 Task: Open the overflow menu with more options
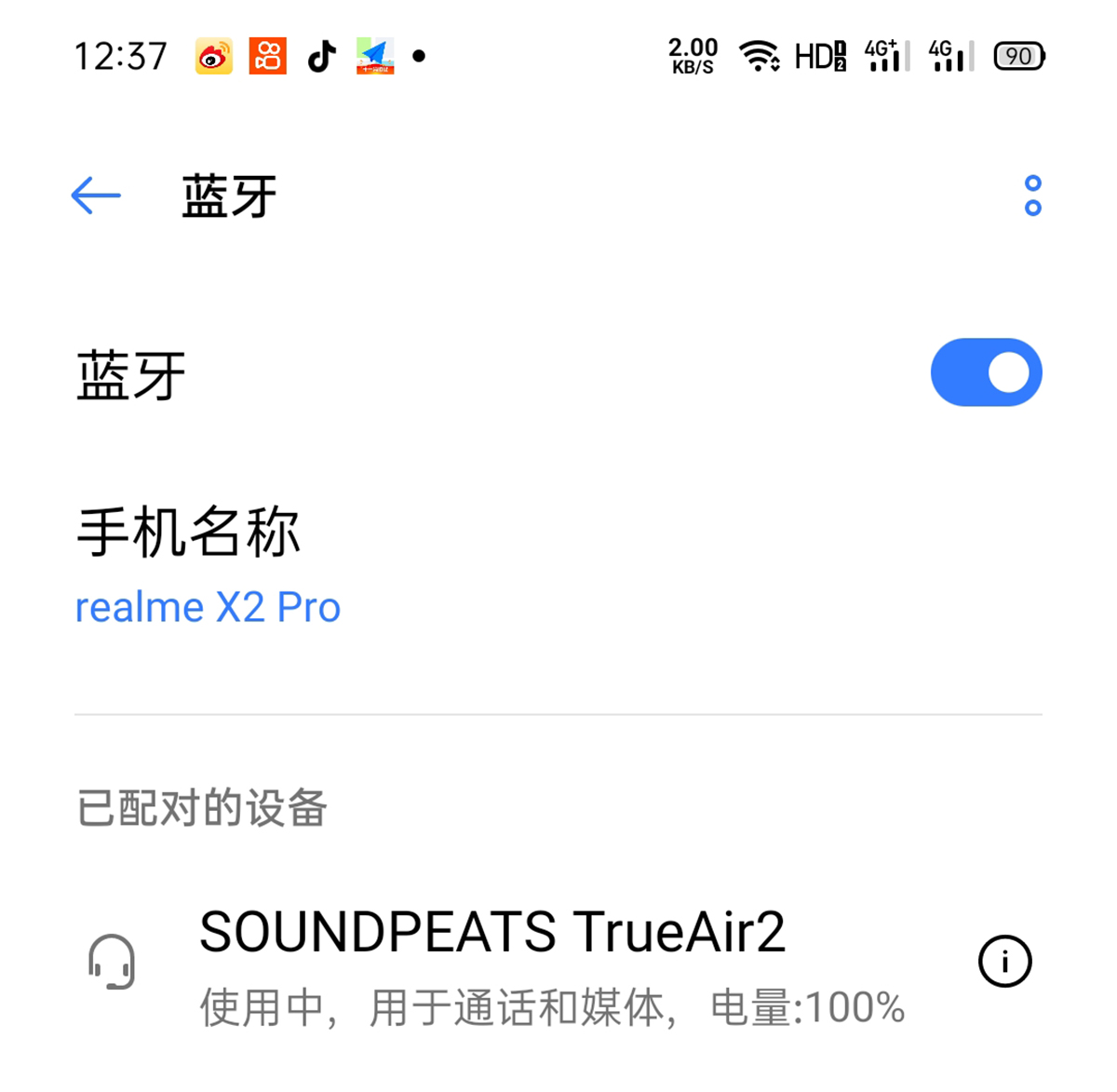(x=1032, y=196)
